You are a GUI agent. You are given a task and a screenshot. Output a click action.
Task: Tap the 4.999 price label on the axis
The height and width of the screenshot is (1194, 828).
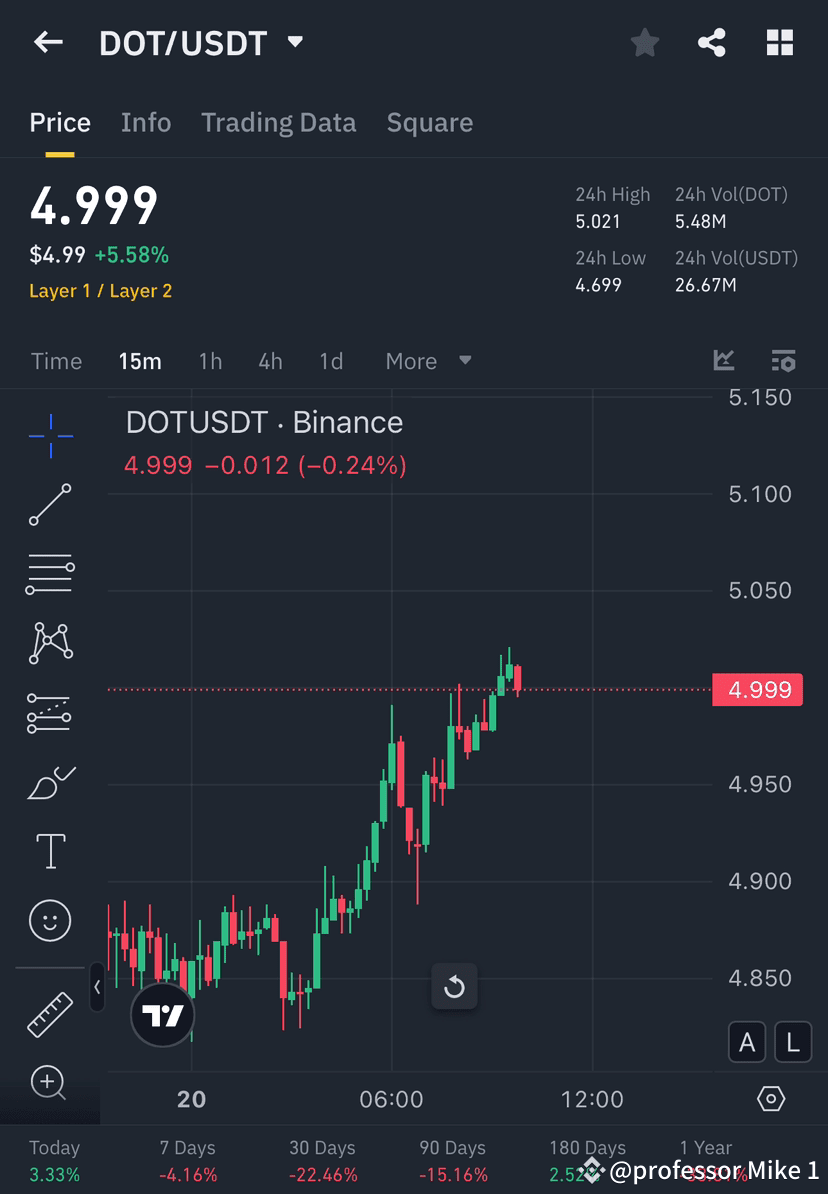[757, 689]
